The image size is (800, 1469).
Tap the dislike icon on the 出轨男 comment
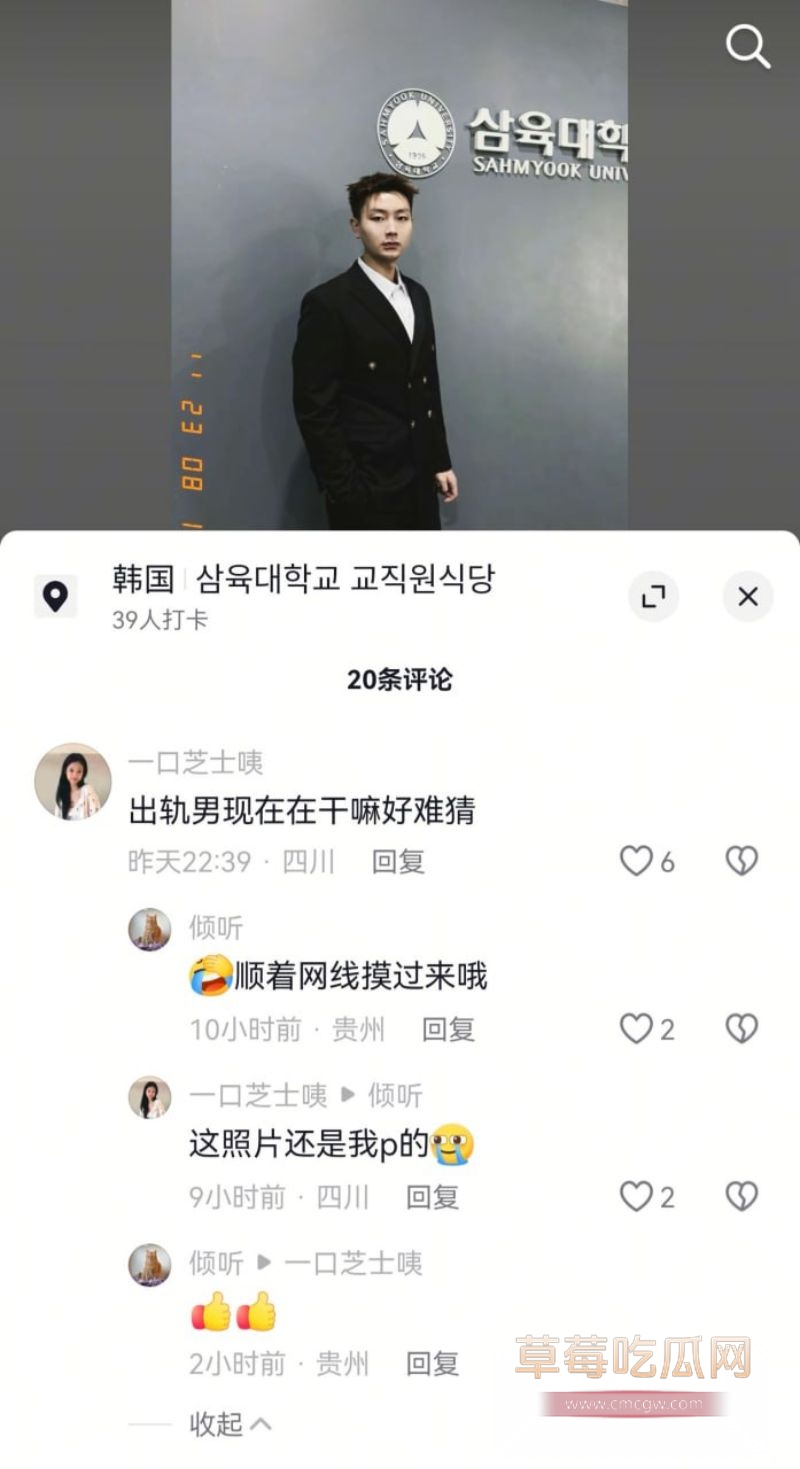tap(740, 861)
